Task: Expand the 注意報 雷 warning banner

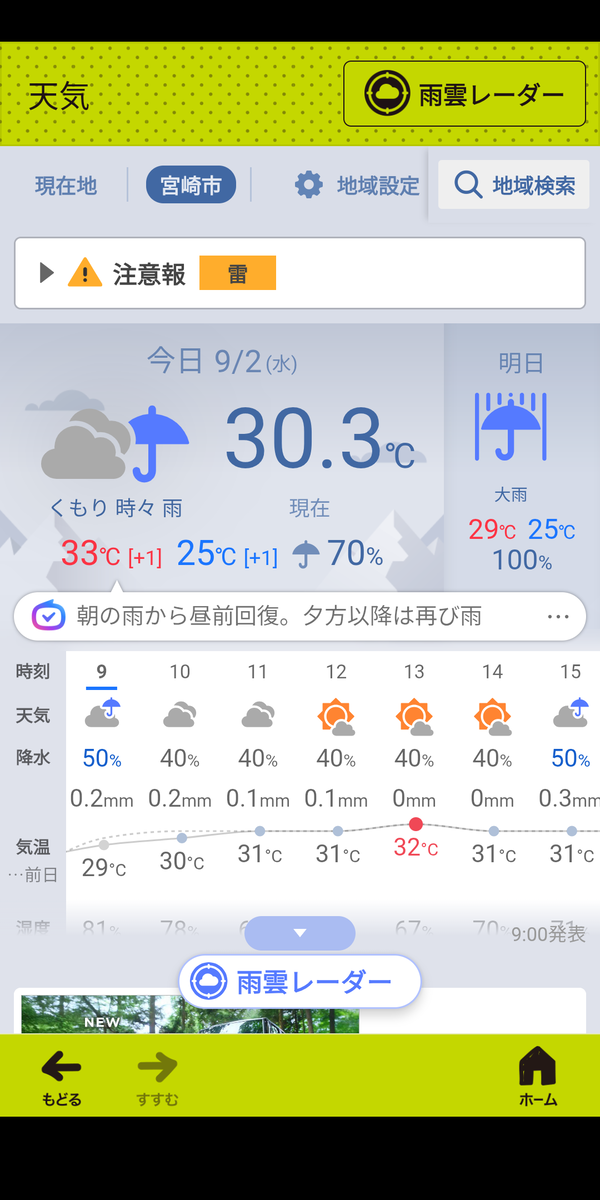Action: click(300, 273)
